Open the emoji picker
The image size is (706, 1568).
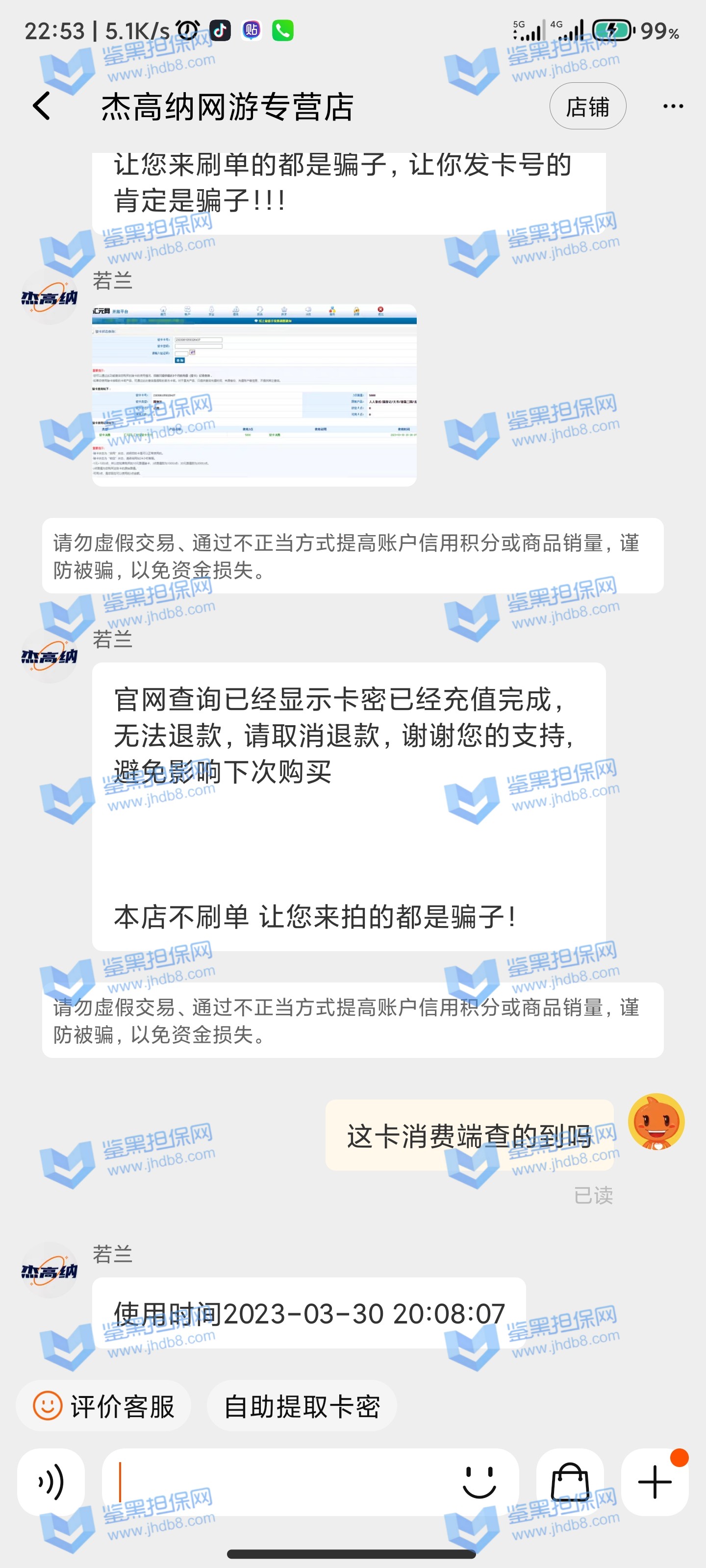479,1482
